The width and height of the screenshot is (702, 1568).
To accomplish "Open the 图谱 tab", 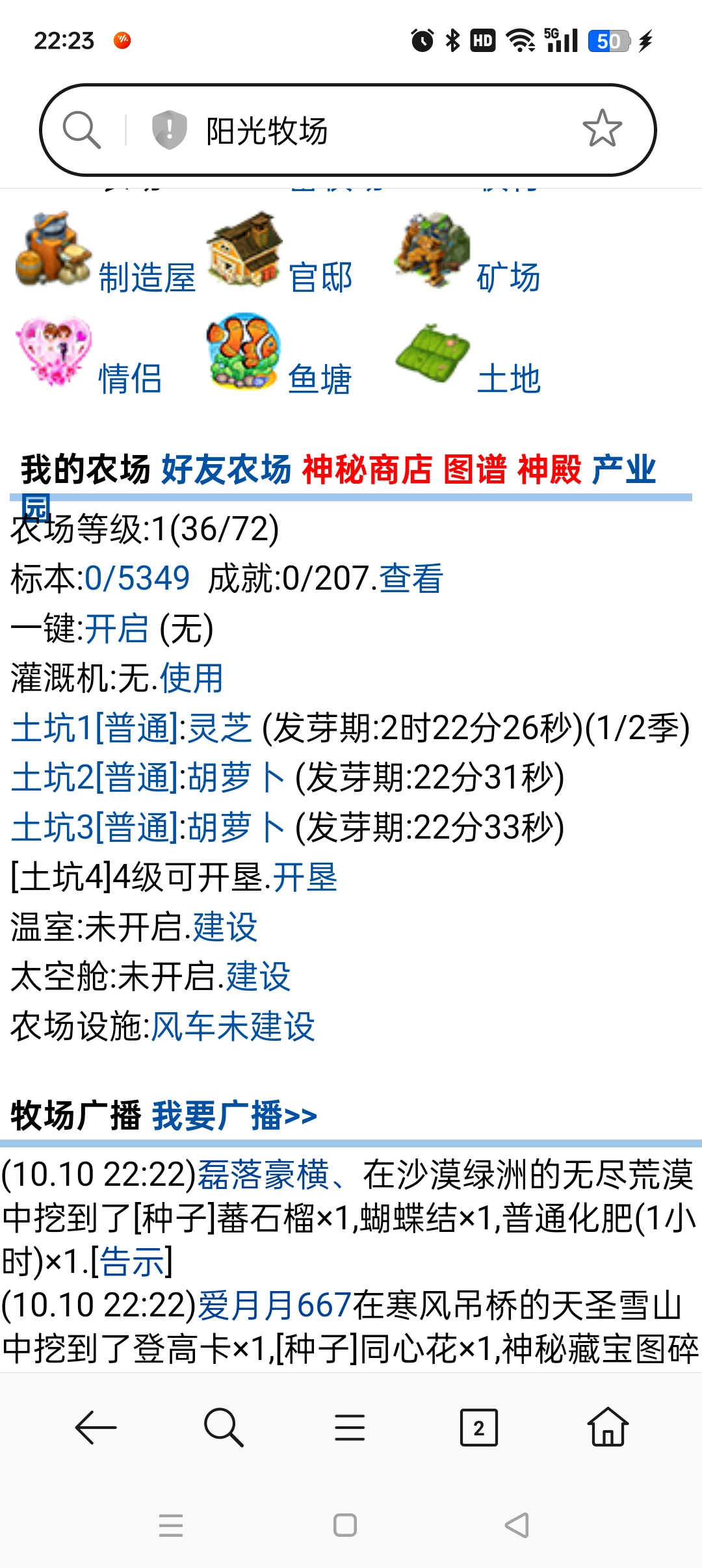I will (475, 469).
